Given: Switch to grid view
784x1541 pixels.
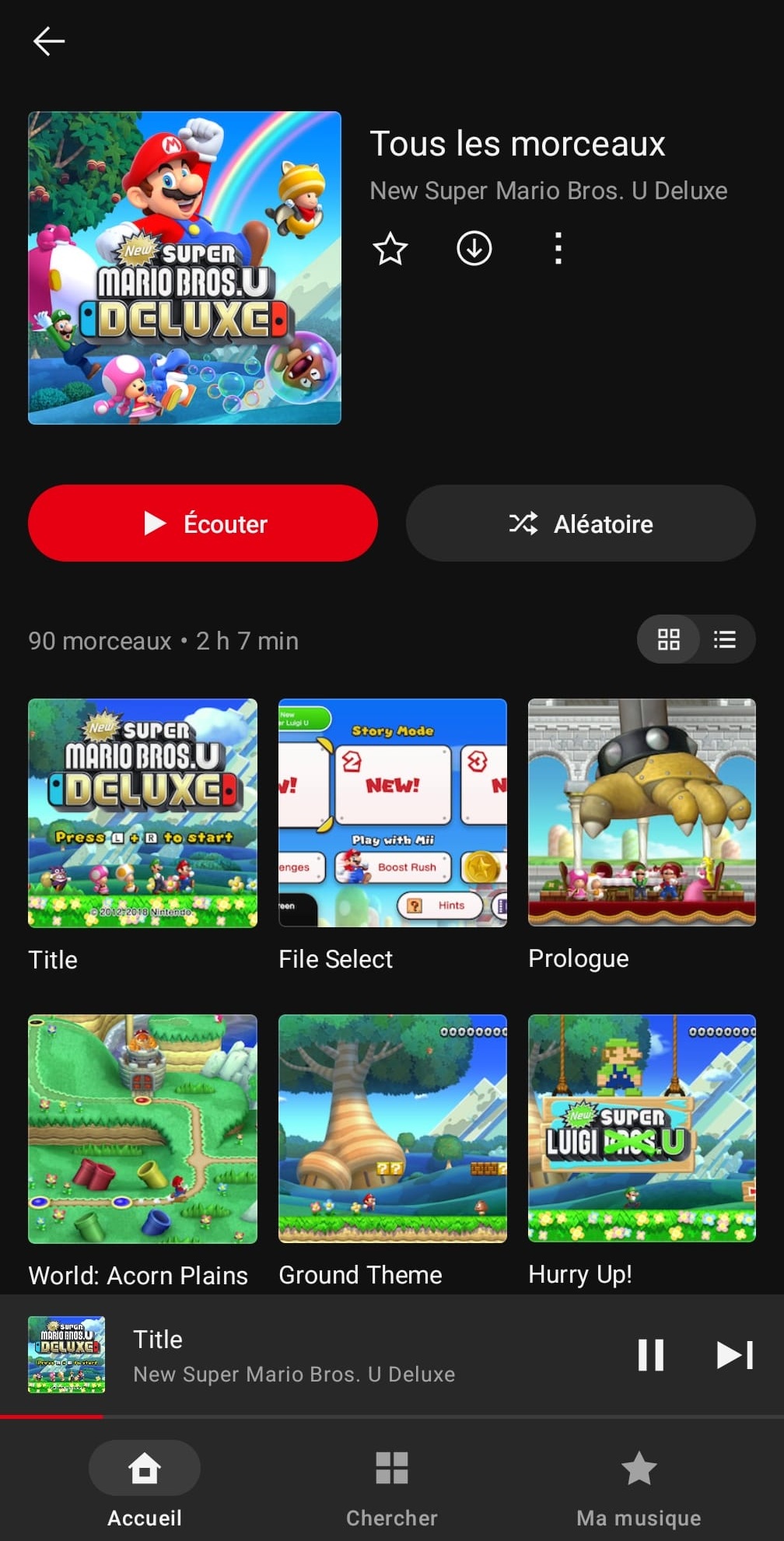Looking at the screenshot, I should point(668,639).
